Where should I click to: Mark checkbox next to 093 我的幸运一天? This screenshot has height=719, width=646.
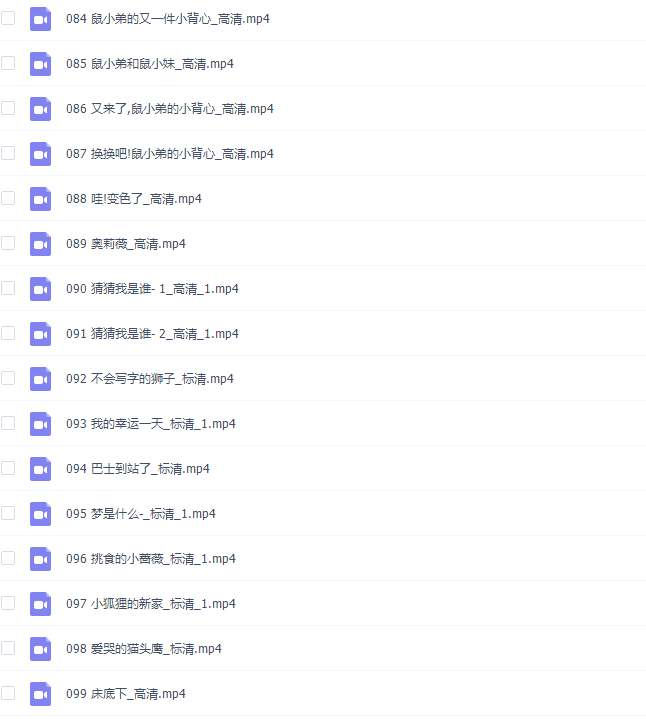click(x=8, y=423)
